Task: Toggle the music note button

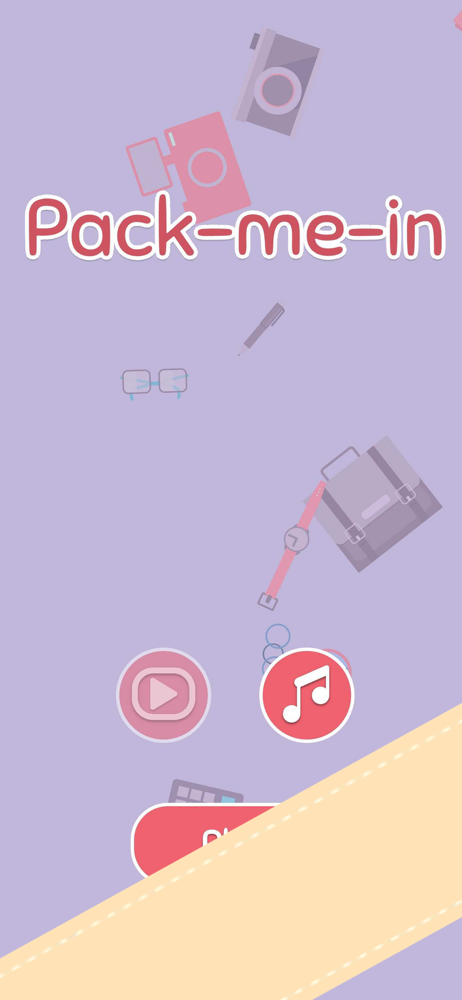Action: coord(307,695)
